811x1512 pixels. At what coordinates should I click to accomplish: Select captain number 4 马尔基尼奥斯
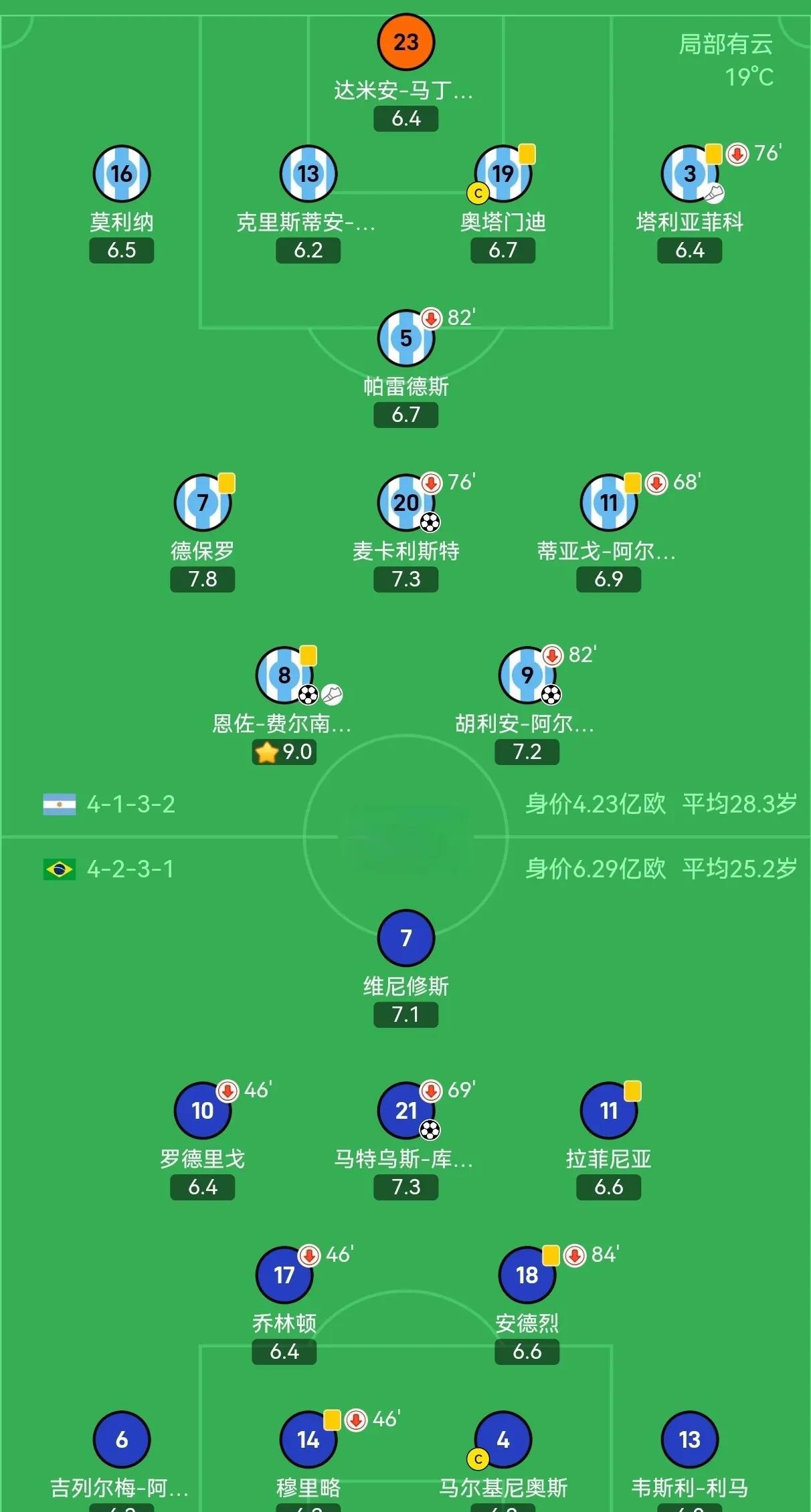(x=503, y=1440)
